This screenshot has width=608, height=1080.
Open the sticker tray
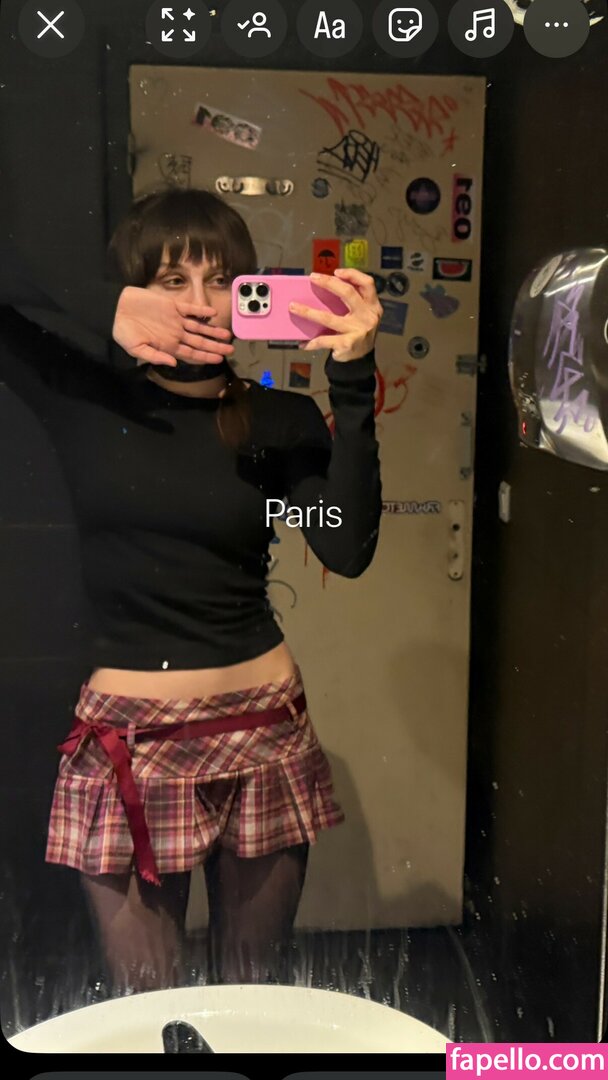tap(405, 25)
